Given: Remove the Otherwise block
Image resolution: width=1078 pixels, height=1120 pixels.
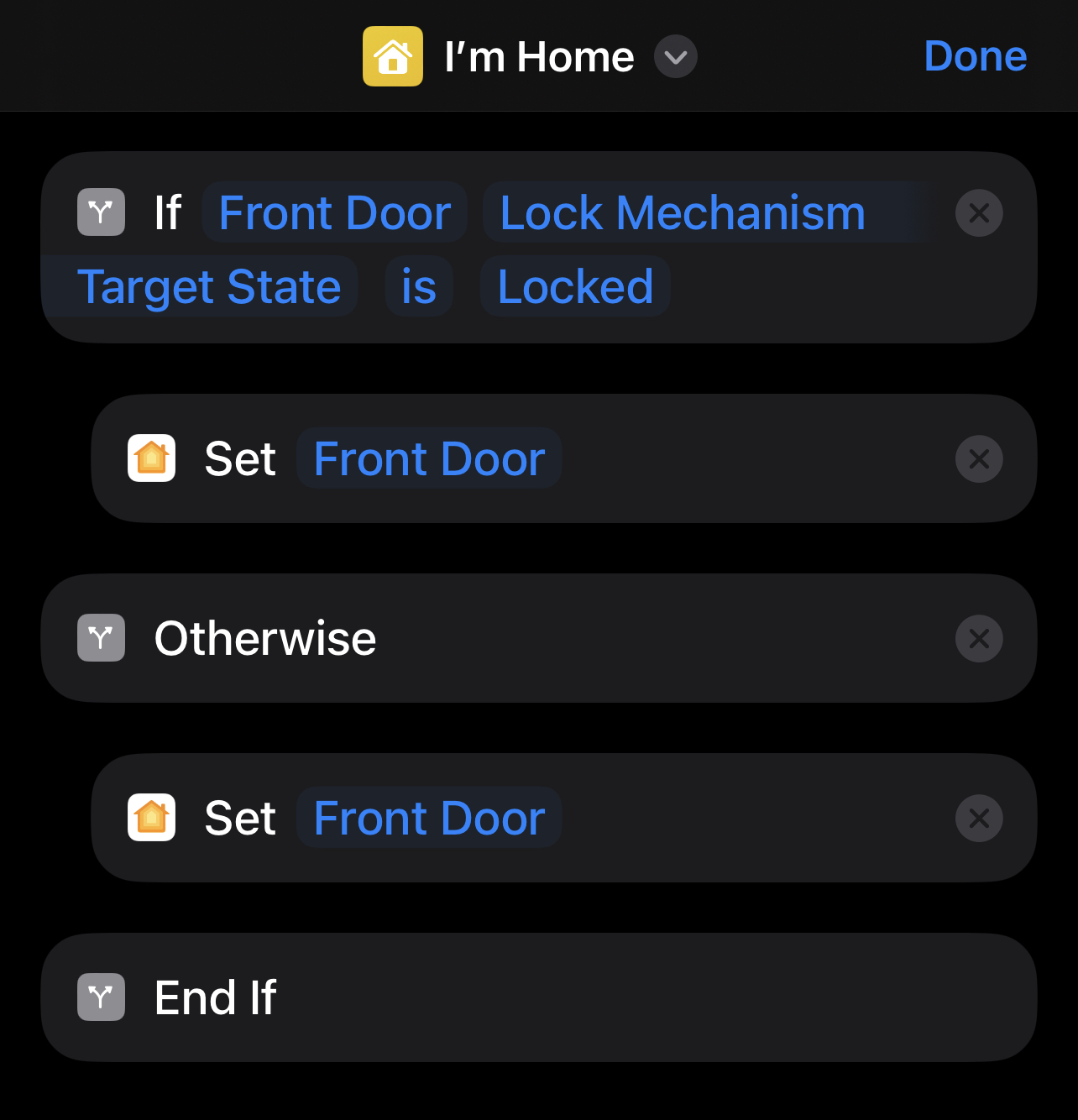Looking at the screenshot, I should (x=979, y=639).
